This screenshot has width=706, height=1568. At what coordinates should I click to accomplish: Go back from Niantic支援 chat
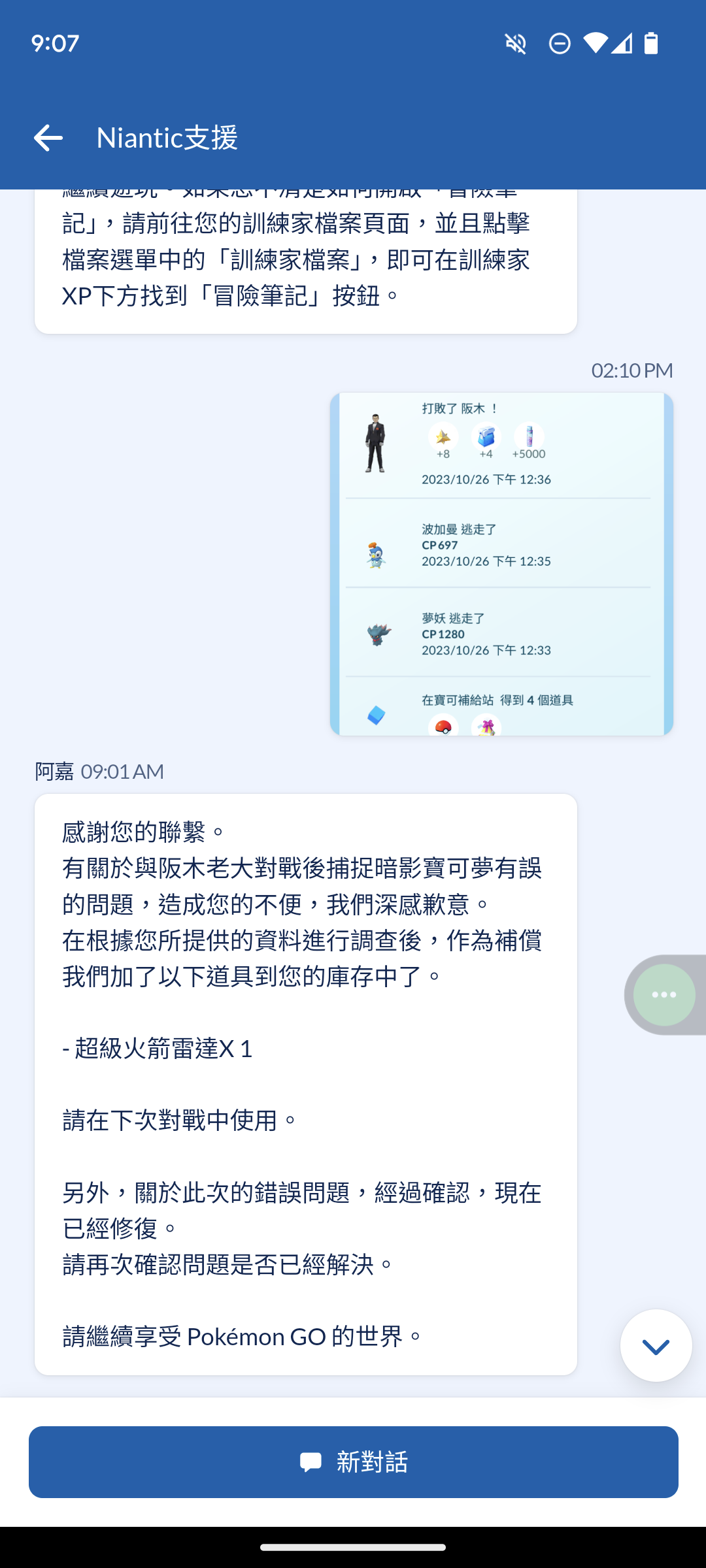click(48, 138)
